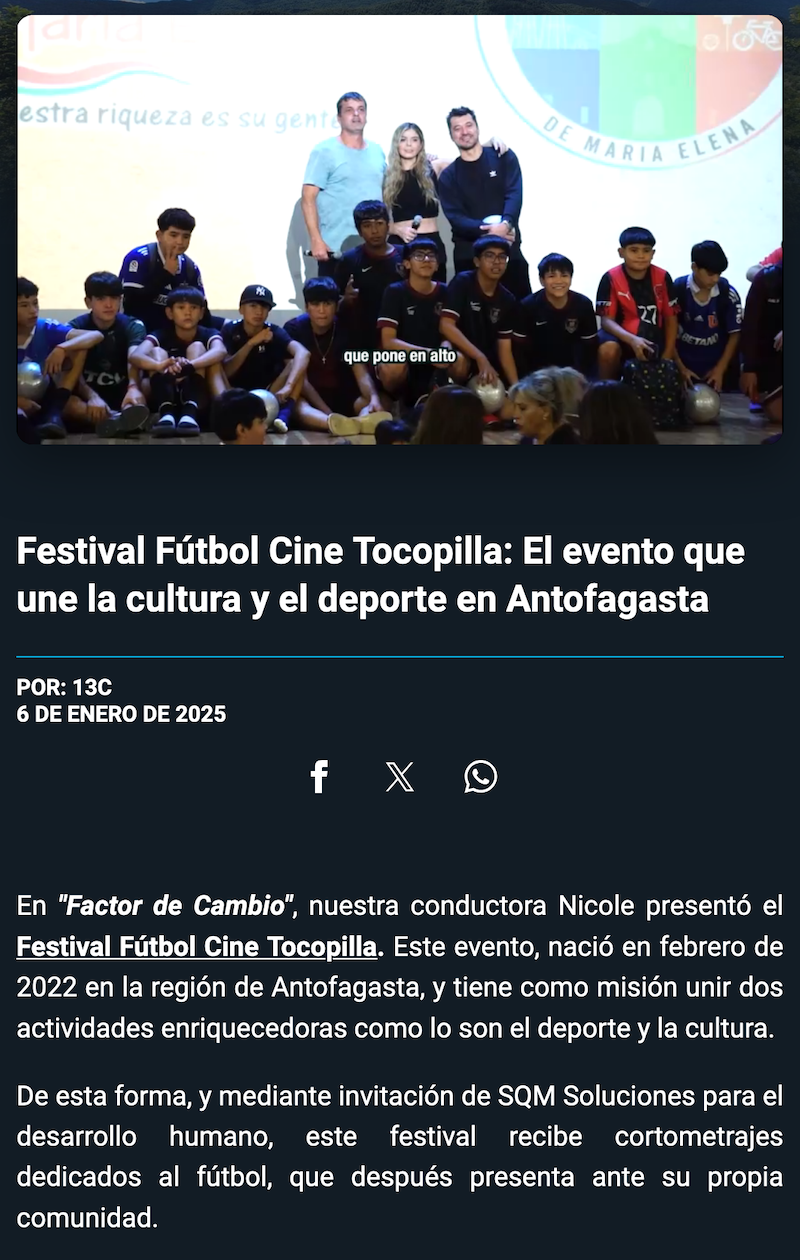Open the Festival Fútbol Cine Tocopilla link

(197, 946)
